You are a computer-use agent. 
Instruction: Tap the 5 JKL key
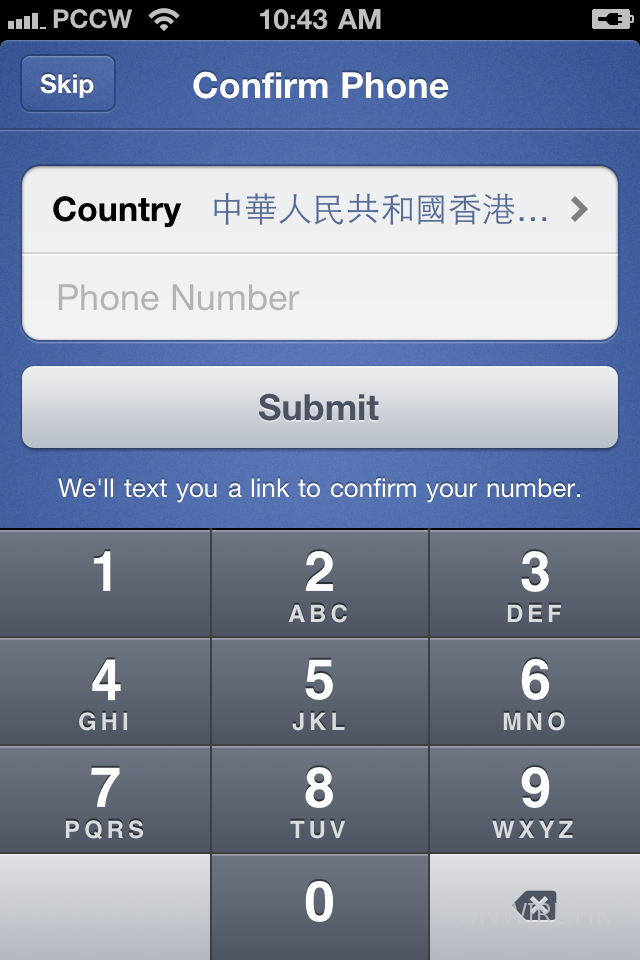320,692
